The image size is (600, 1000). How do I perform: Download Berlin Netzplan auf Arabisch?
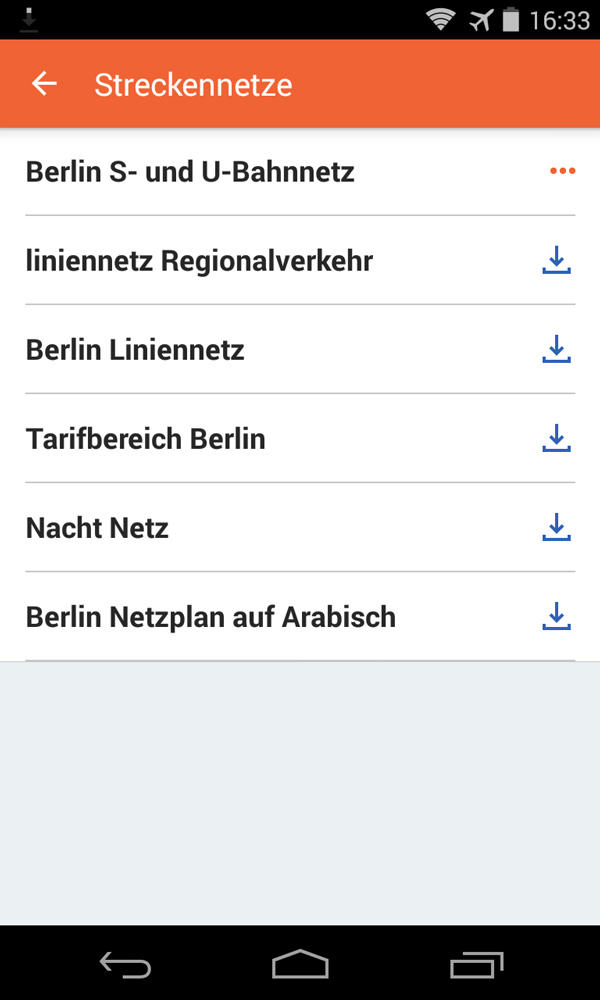point(556,617)
